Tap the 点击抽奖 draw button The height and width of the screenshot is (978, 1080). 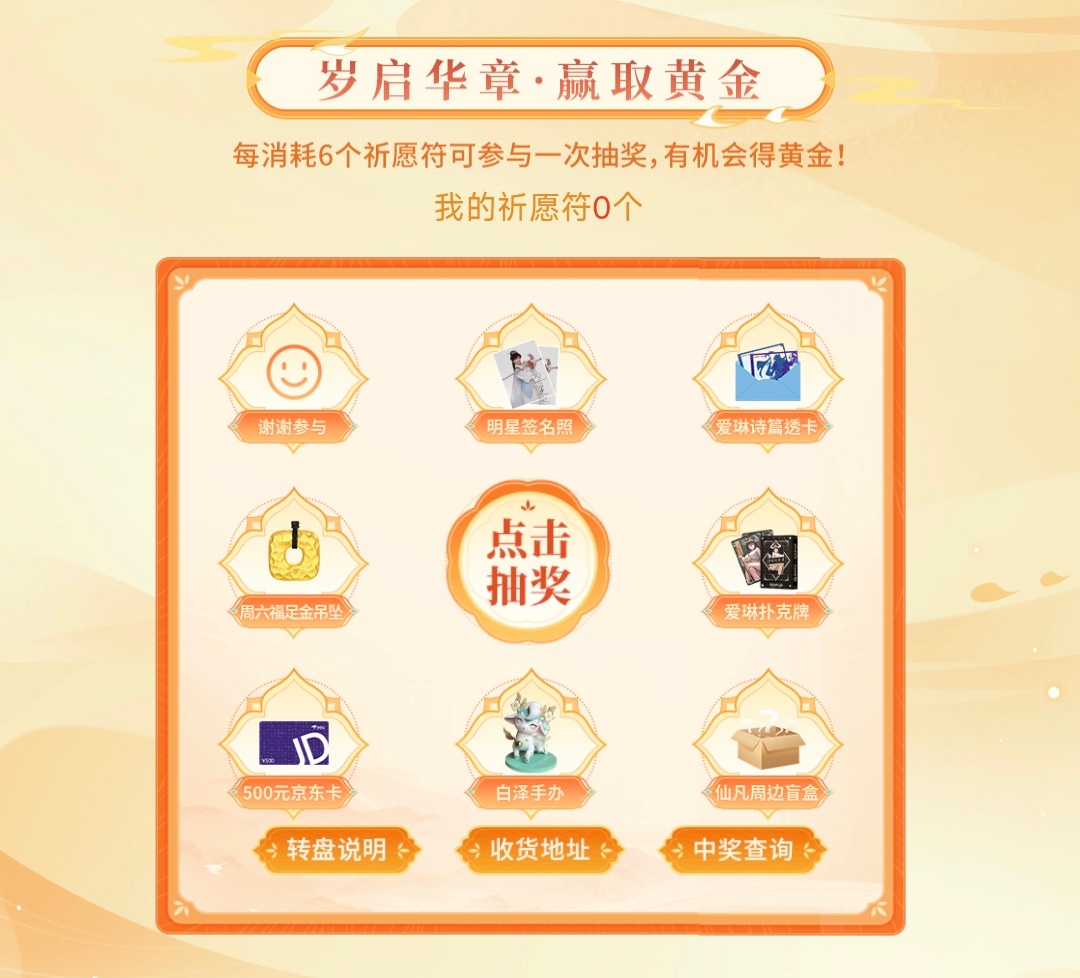point(529,561)
